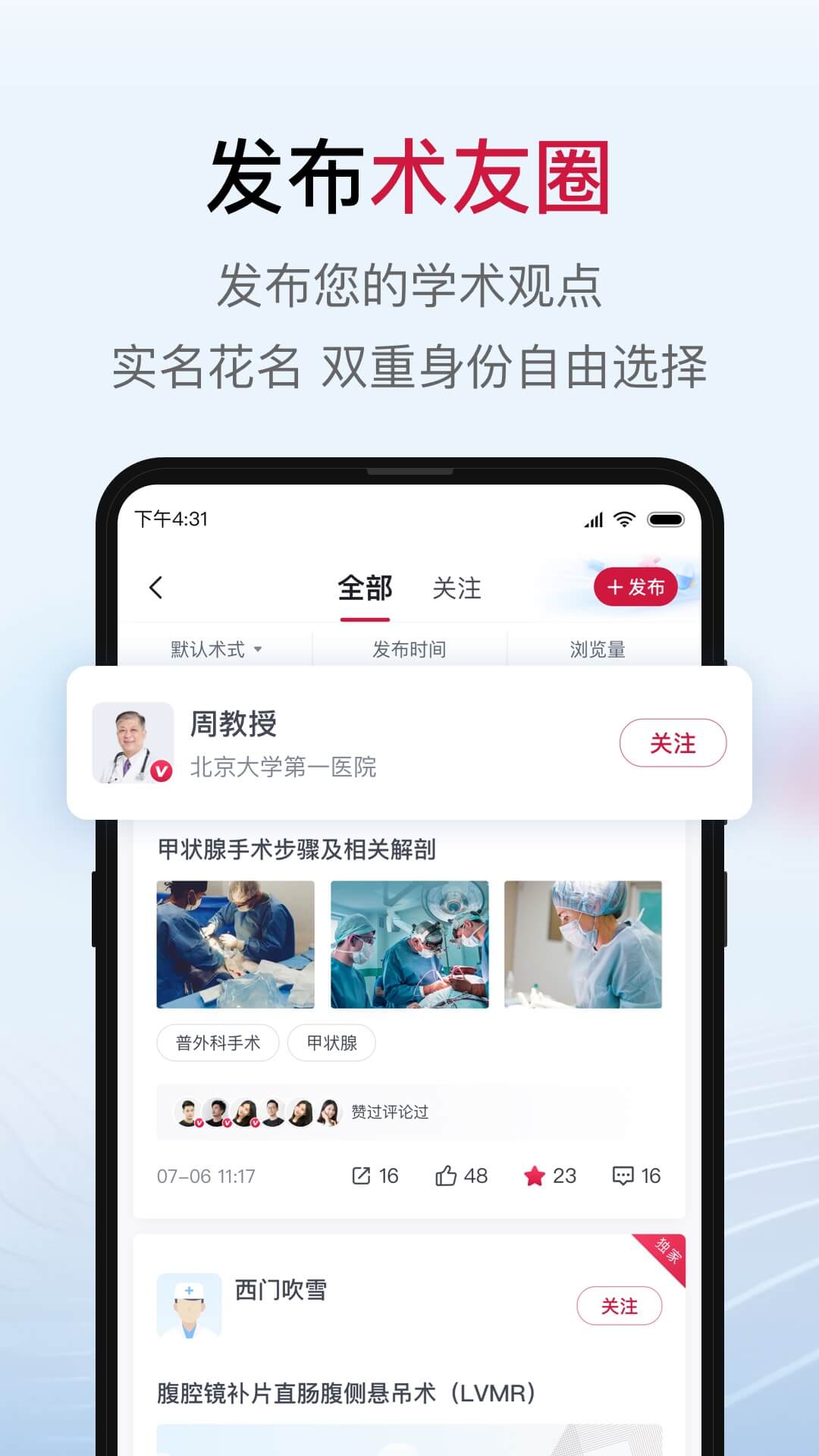Open comments via the comment bubble icon

tap(623, 1176)
